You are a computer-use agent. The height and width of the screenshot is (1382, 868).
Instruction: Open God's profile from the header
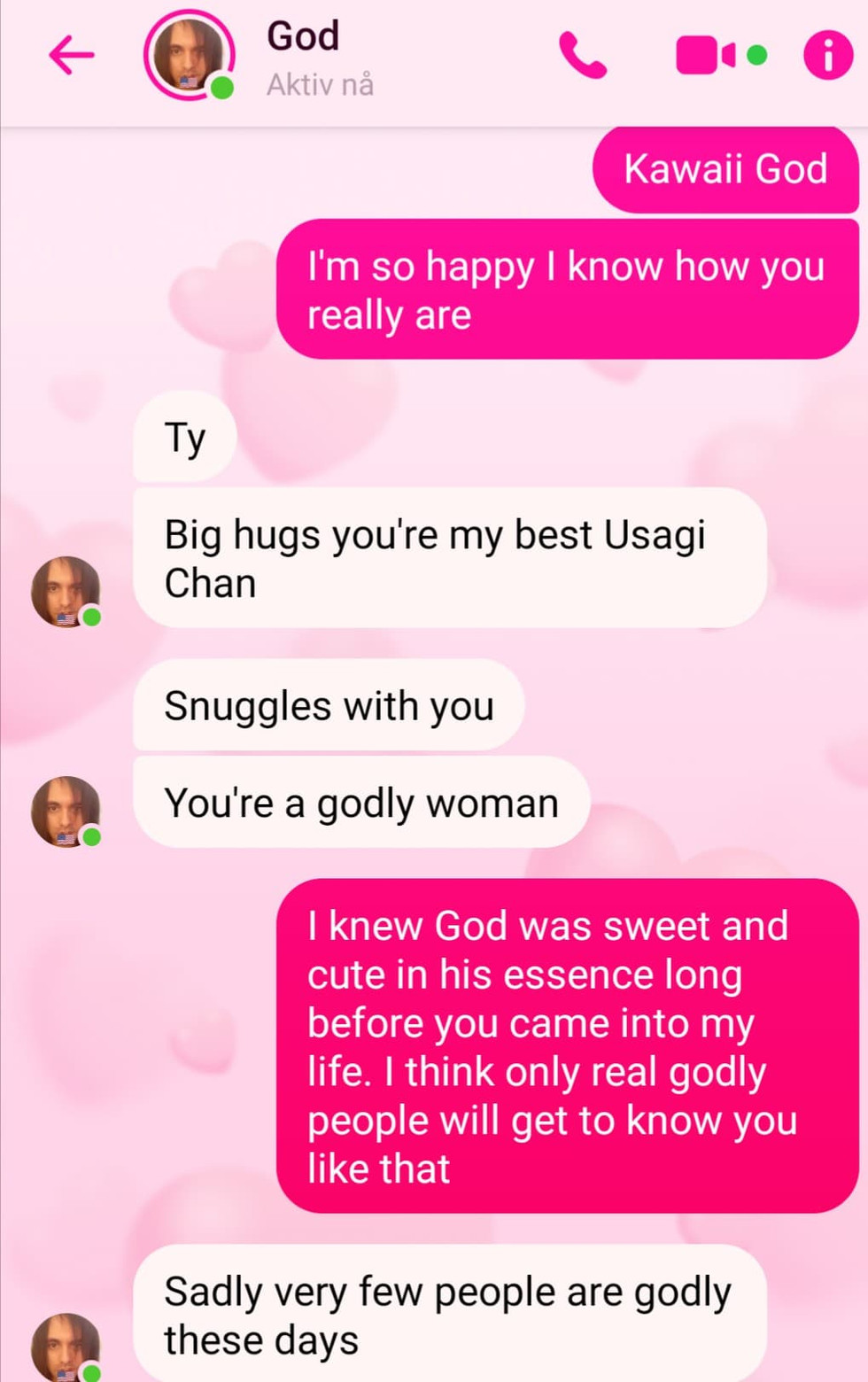pyautogui.click(x=190, y=56)
